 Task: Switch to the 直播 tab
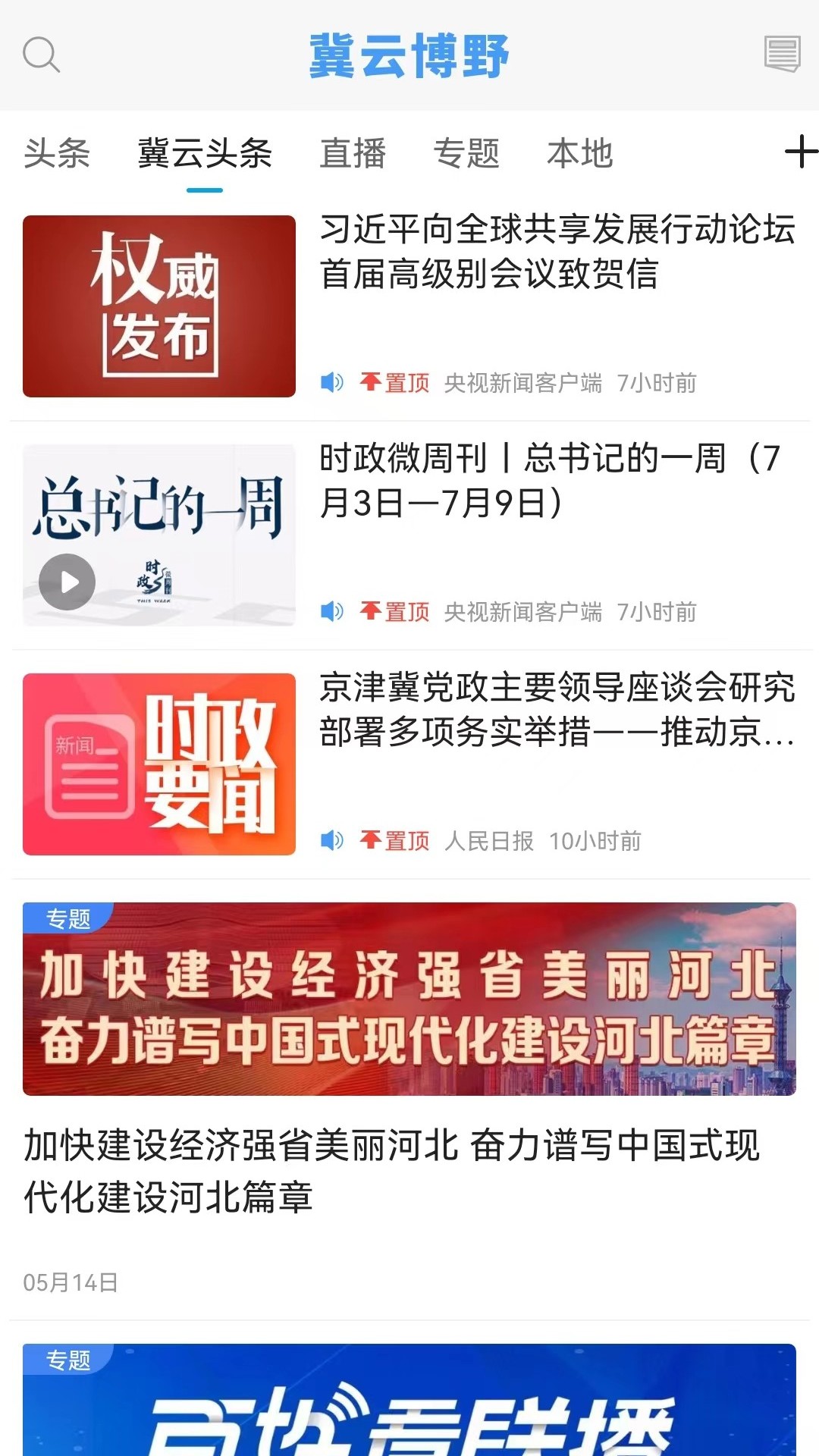[x=353, y=153]
